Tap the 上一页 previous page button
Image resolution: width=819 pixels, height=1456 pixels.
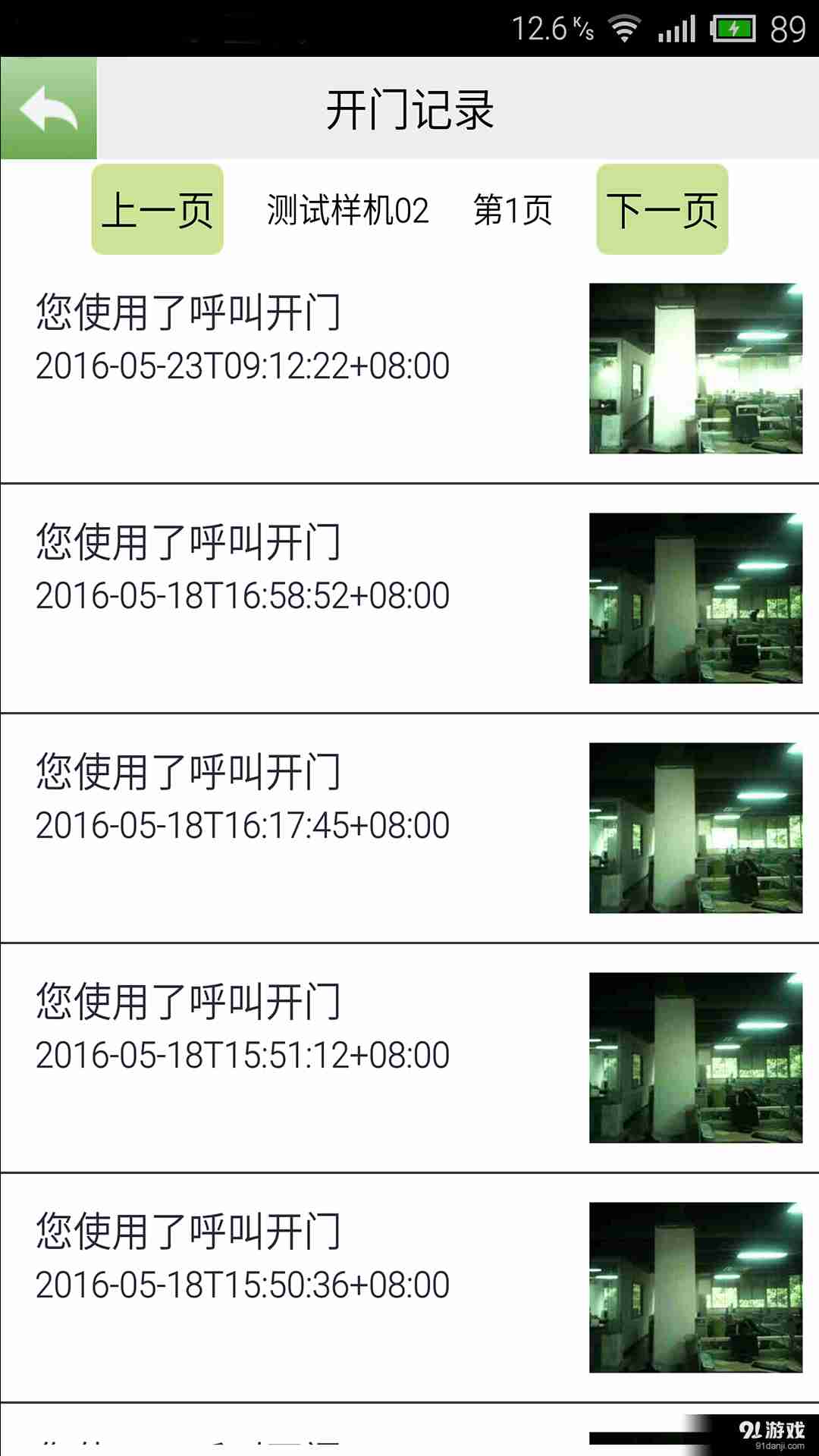[x=158, y=209]
